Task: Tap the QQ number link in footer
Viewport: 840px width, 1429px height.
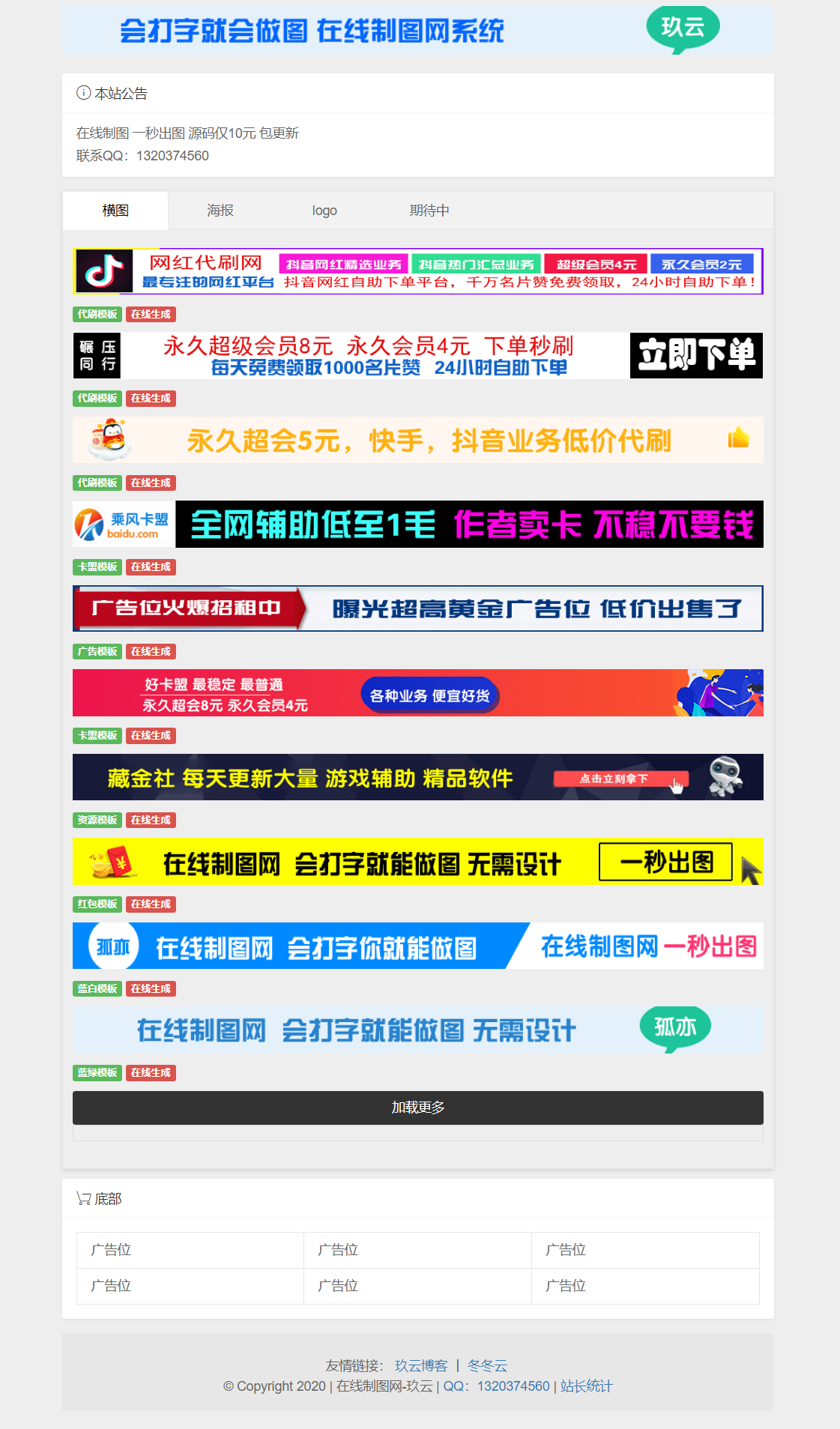Action: 513,1386
